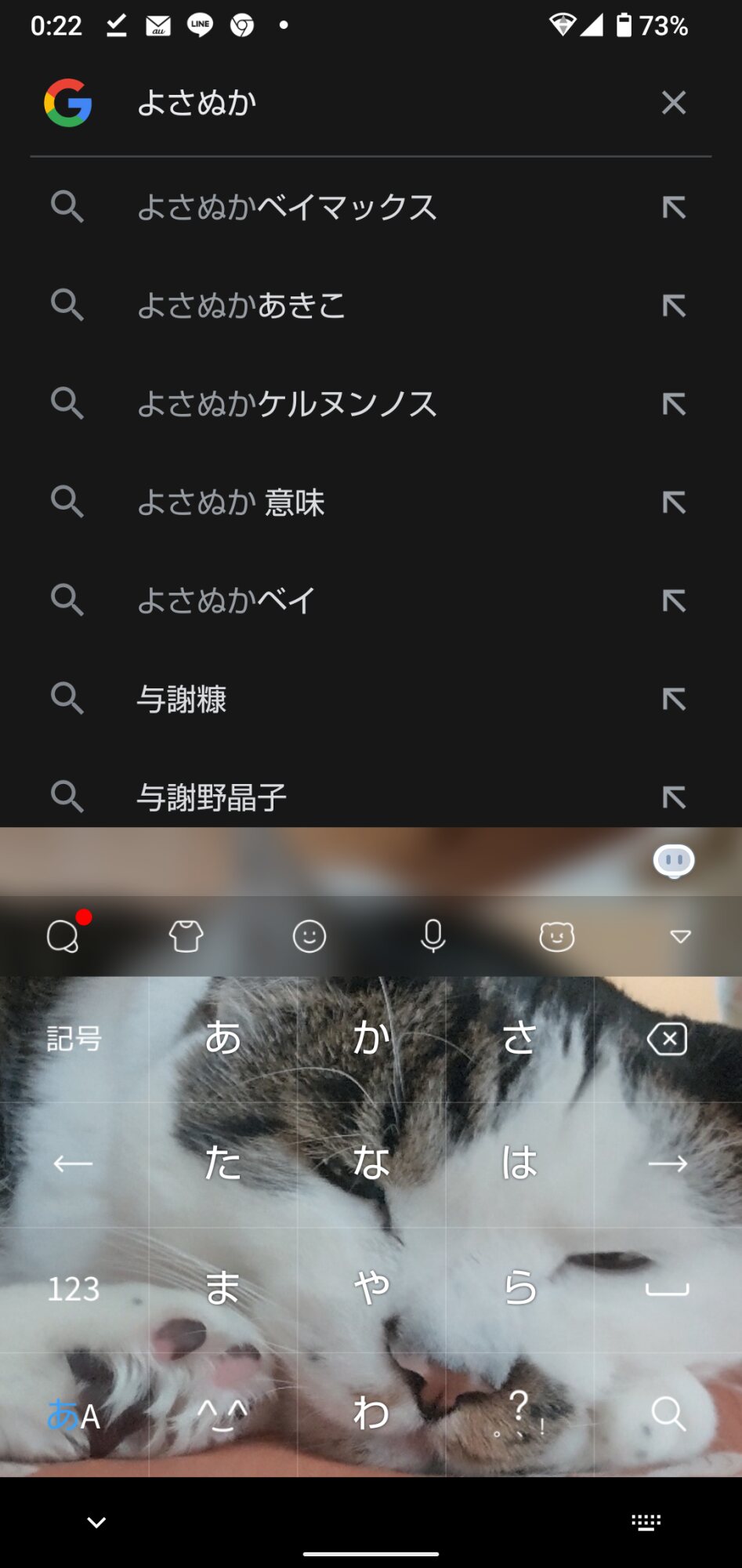Screen dimensions: 742x1568
Task: Open the keyboard theme shirt icon
Action: point(186,936)
